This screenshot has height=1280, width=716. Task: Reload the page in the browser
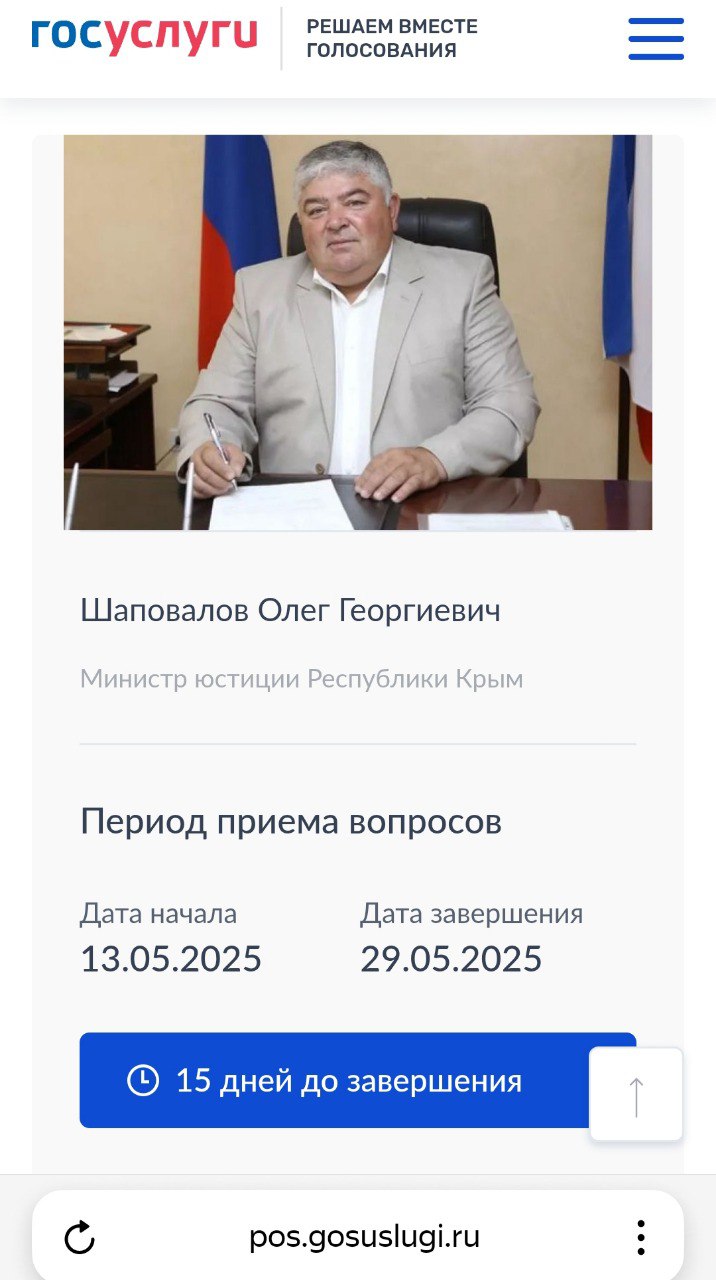click(x=79, y=1238)
